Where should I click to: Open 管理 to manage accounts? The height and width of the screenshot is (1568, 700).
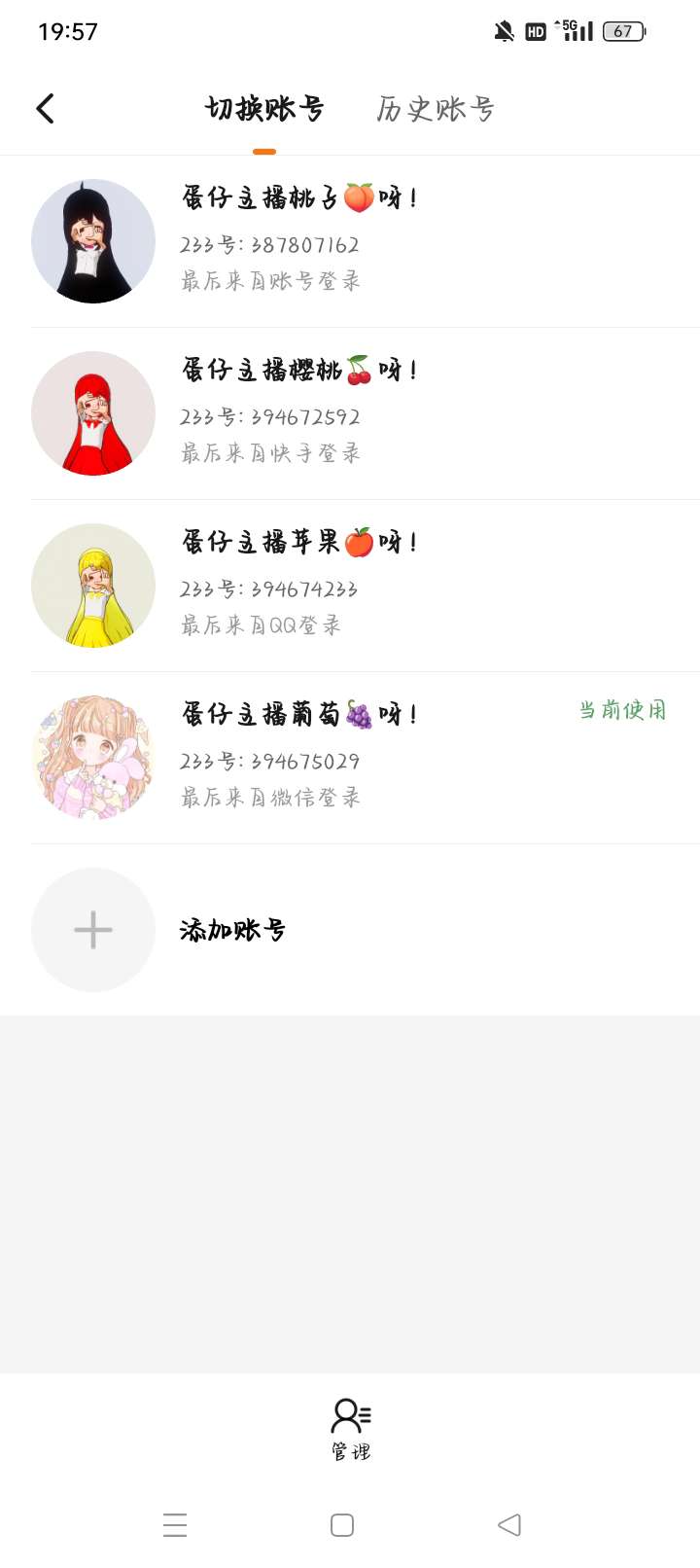coord(350,1428)
